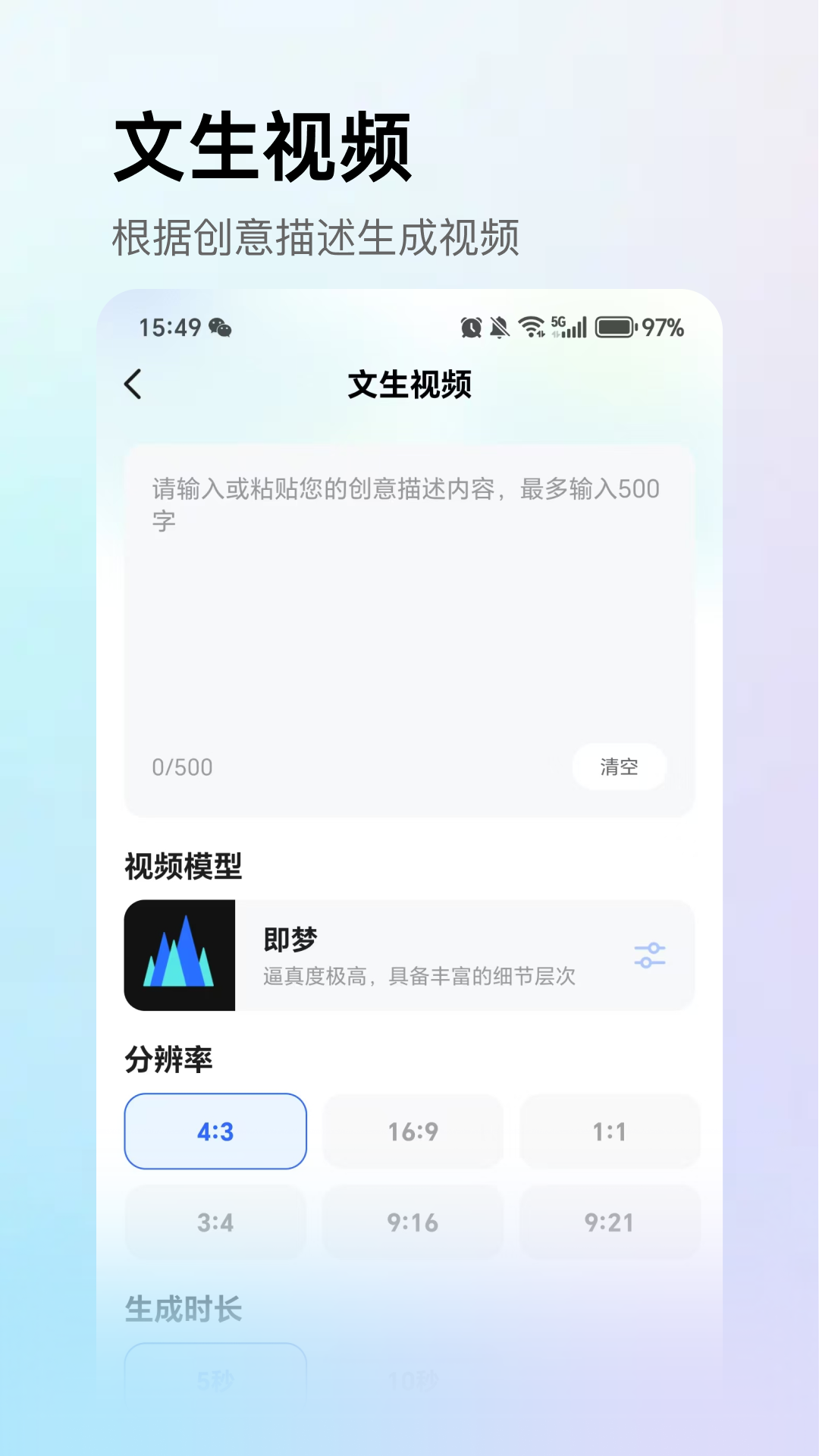Deselect the highlighted 4:3 option
Screen dimensions: 819x1456
(x=215, y=1131)
